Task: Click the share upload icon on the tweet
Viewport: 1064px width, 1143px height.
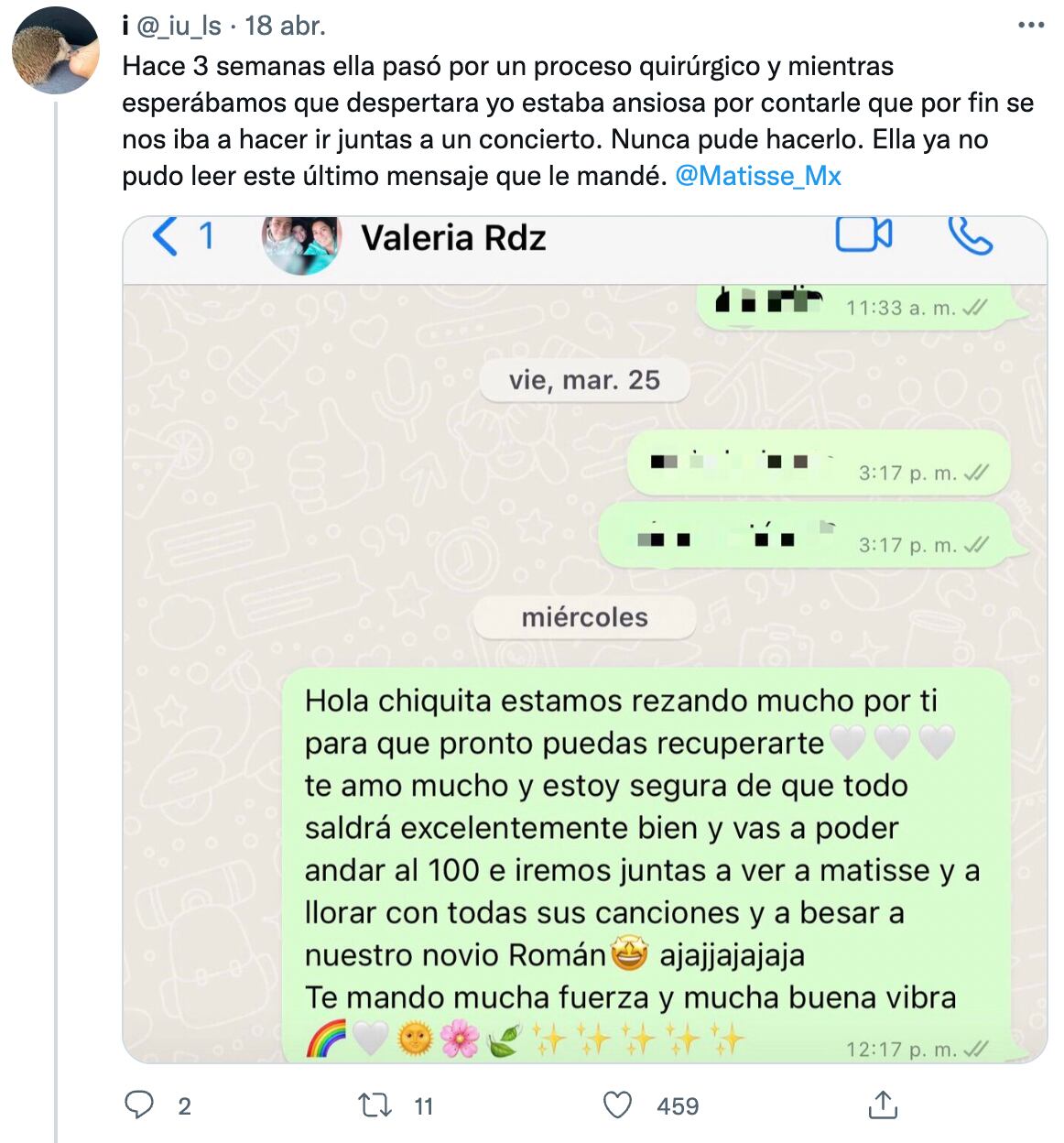Action: pyautogui.click(x=882, y=1106)
